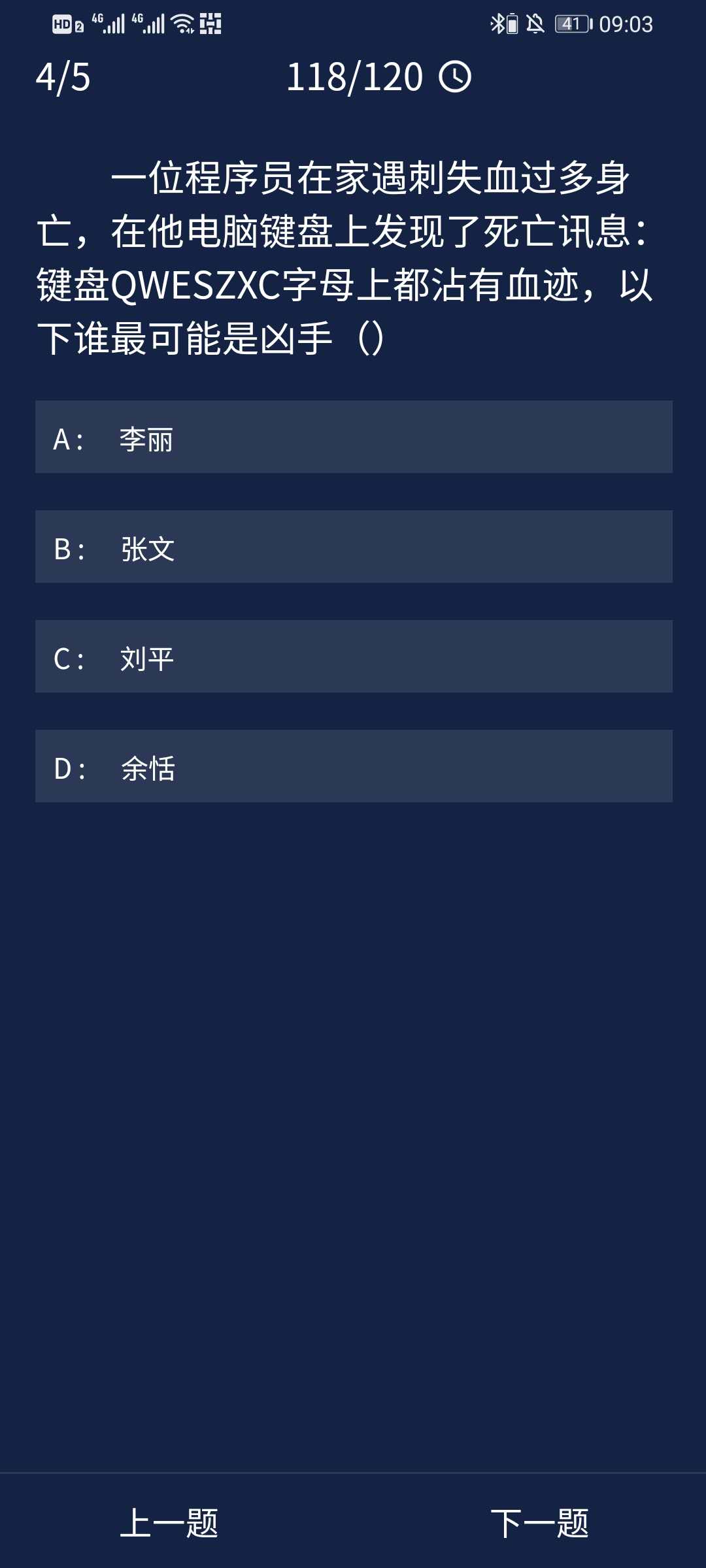Screen dimensions: 706x1568
Task: Choose option B: 张文
Action: [353, 547]
